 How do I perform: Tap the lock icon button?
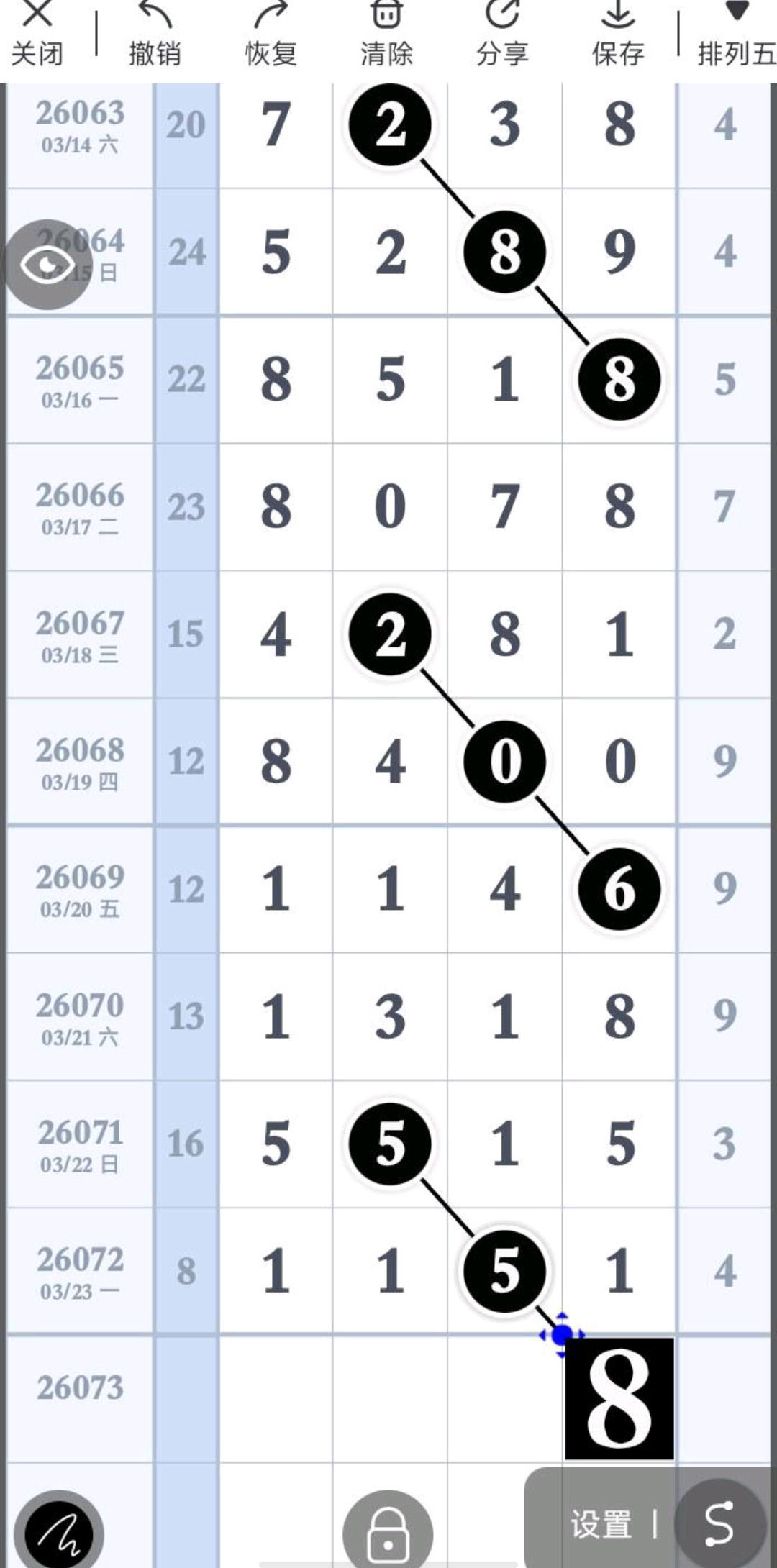click(x=388, y=1531)
